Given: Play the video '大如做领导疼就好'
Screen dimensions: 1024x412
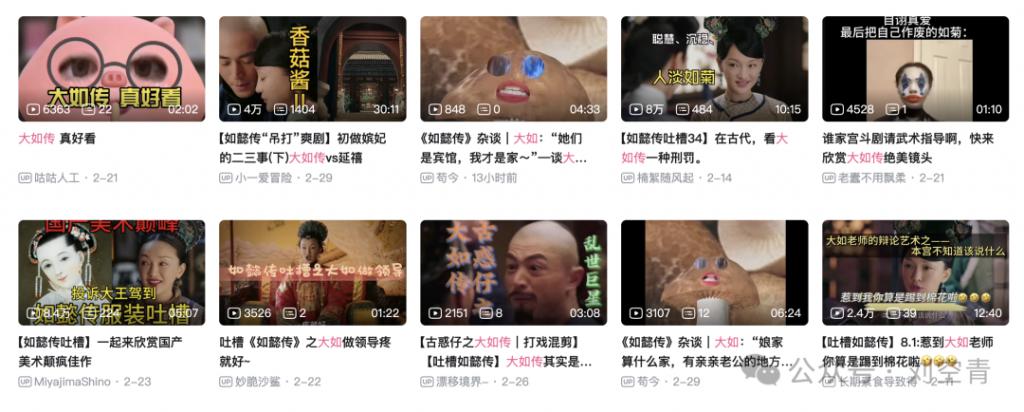Looking at the screenshot, I should click(x=312, y=272).
